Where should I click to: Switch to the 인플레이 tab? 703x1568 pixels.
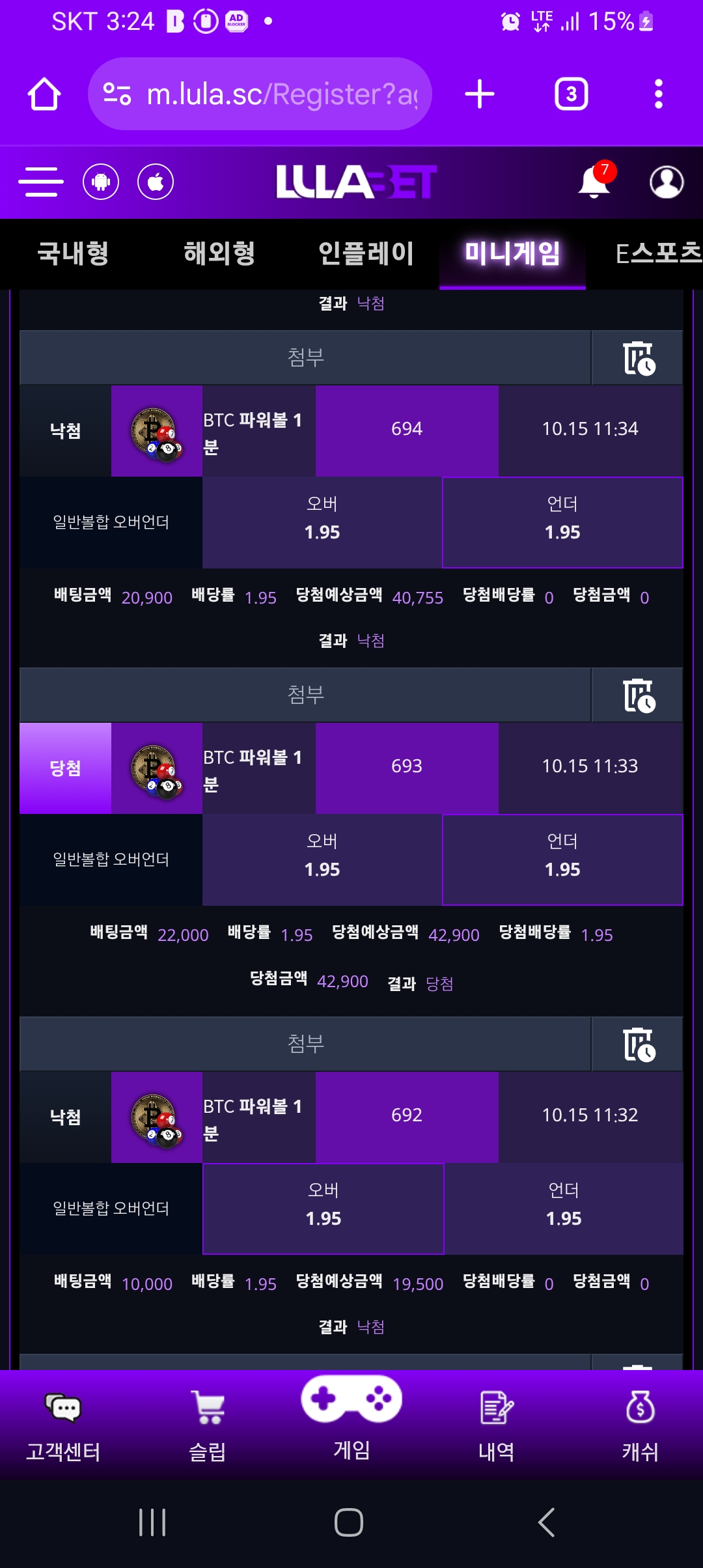coord(366,253)
